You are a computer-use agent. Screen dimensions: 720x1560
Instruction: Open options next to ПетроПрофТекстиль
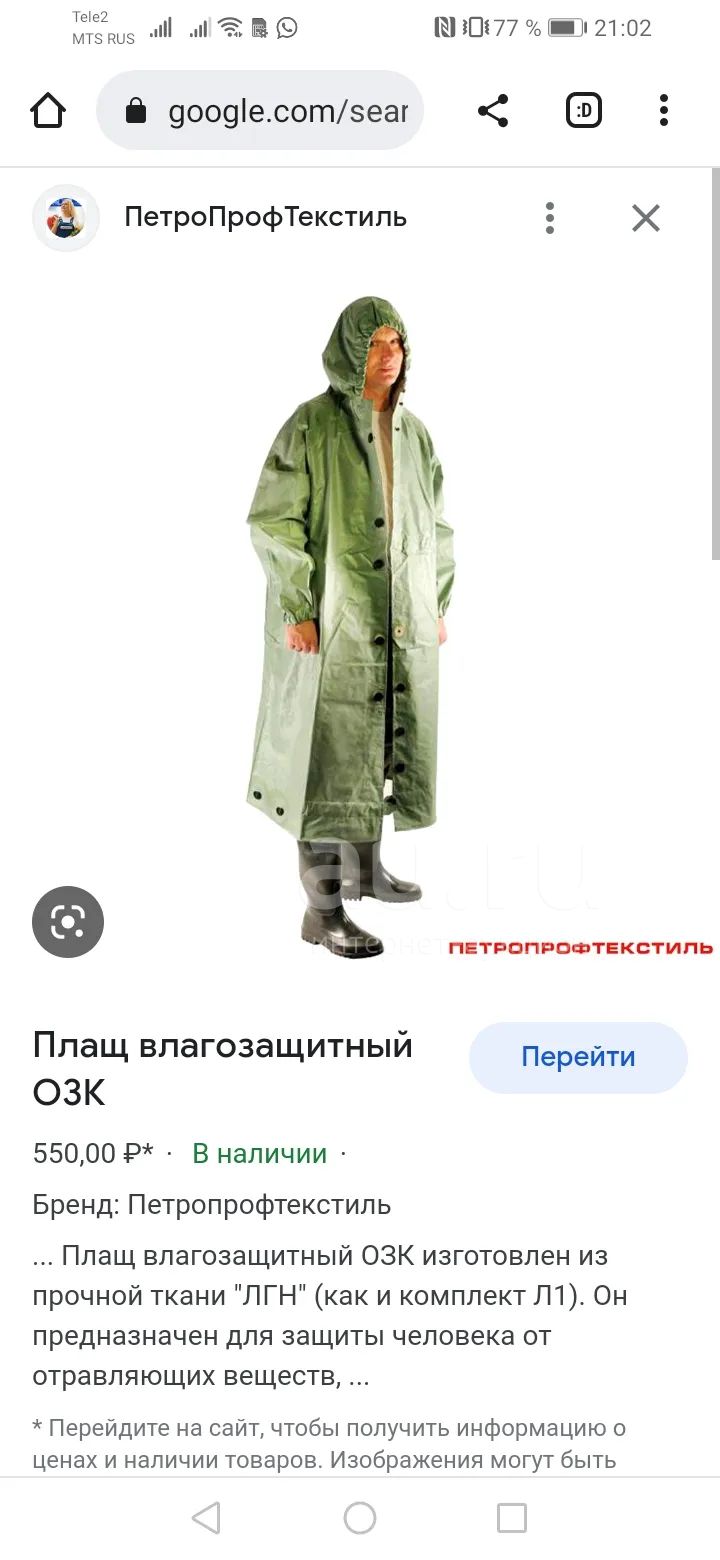549,217
